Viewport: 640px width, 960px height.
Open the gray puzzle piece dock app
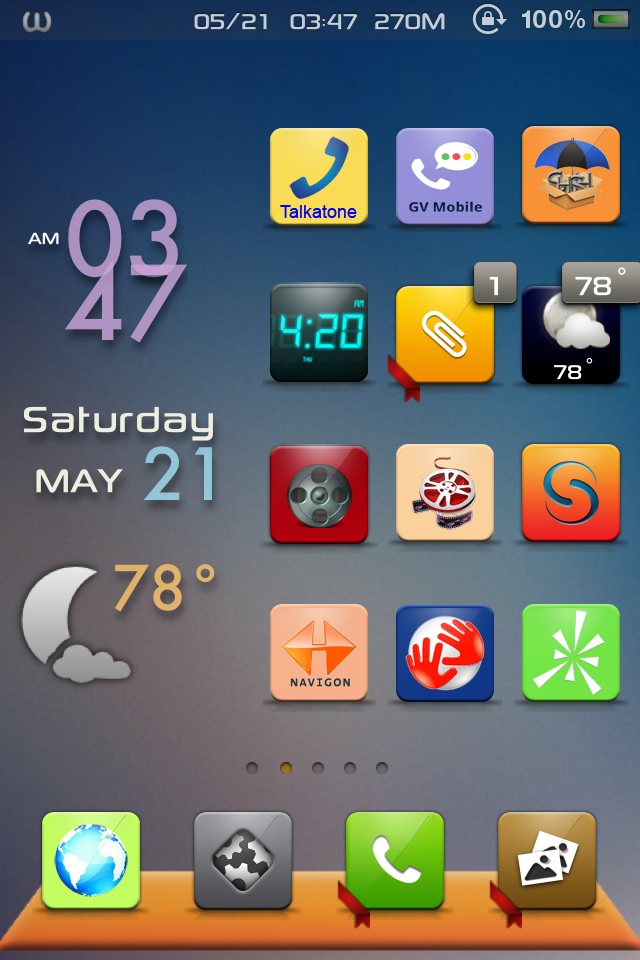(243, 860)
